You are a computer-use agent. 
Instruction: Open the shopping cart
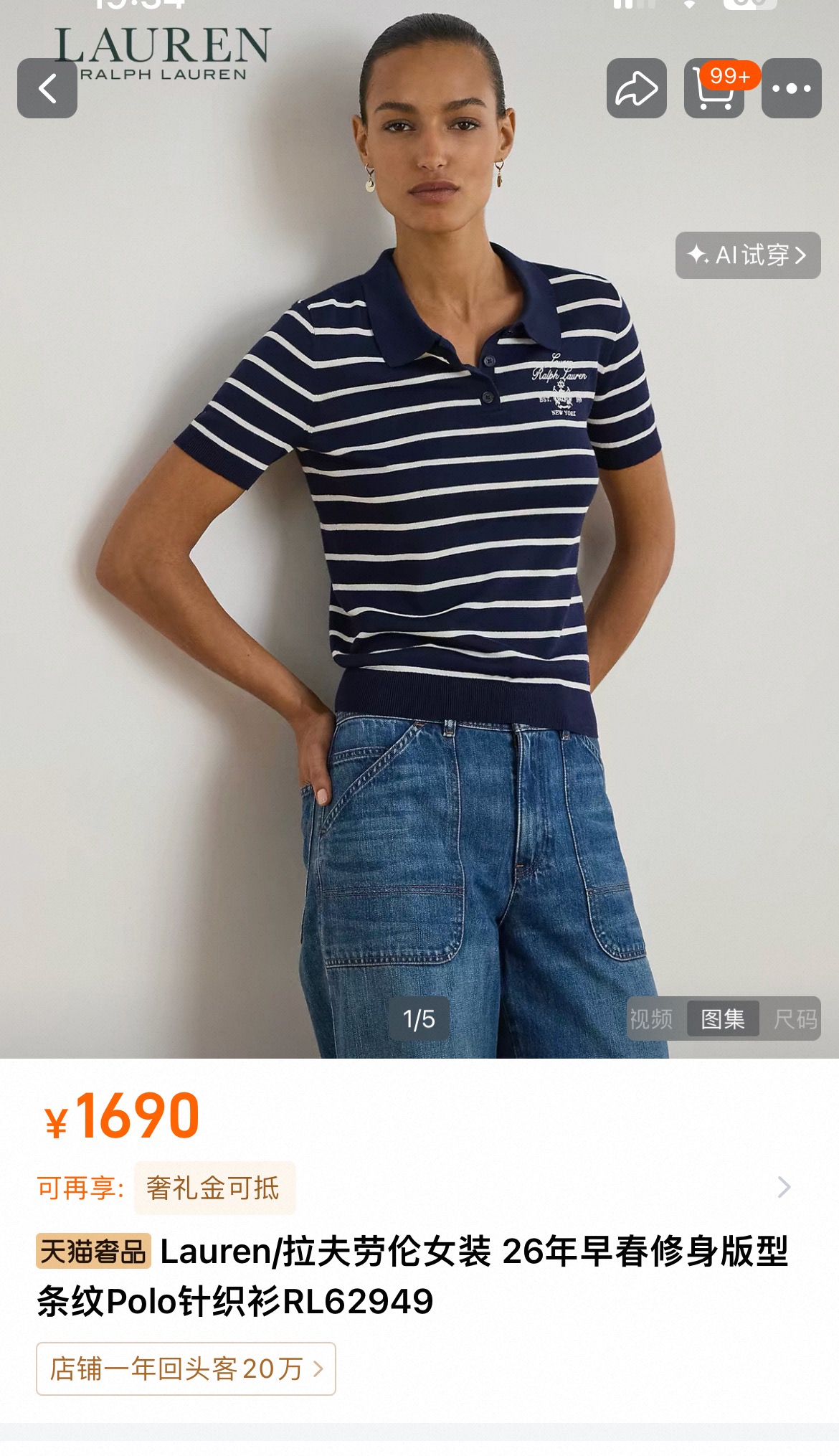pos(714,88)
